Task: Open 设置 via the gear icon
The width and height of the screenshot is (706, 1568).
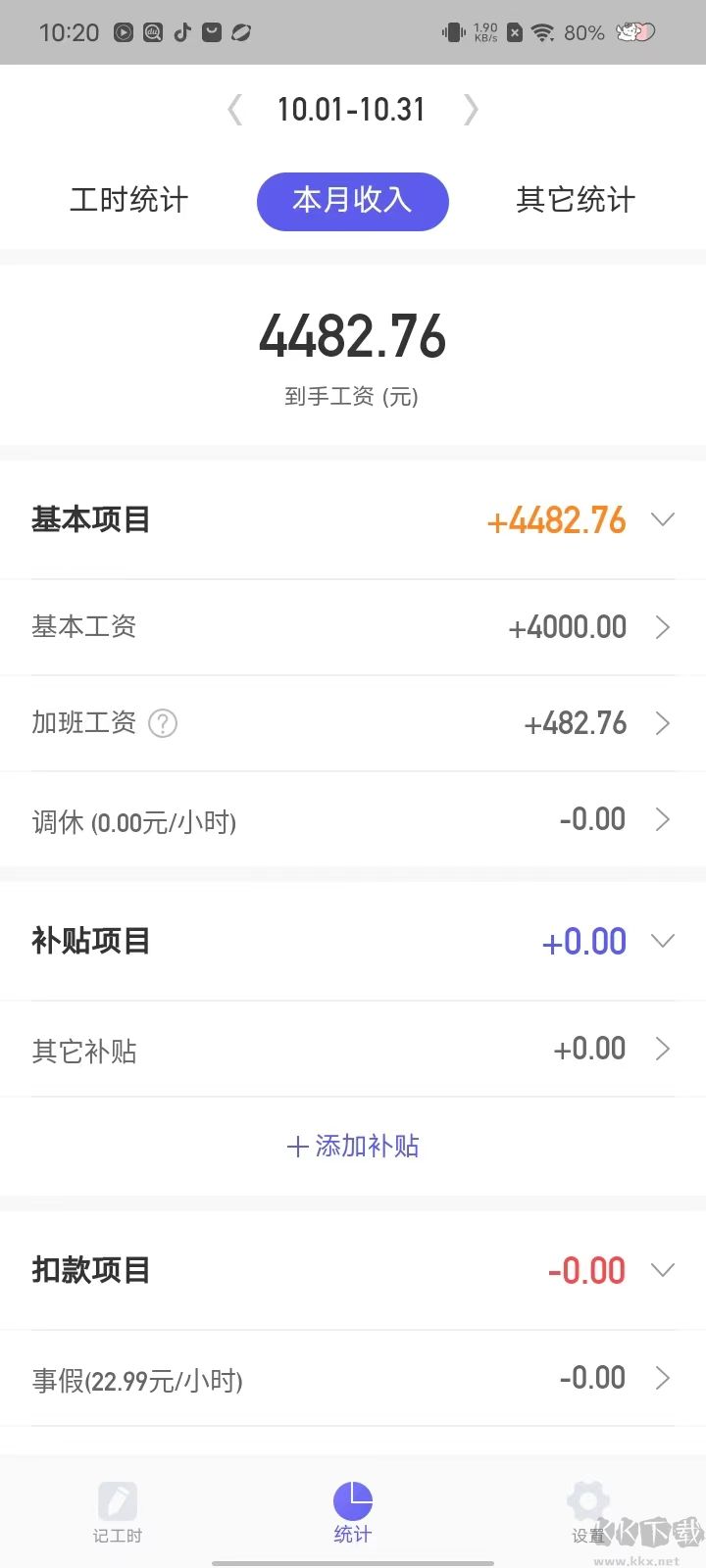Action: pos(586,1502)
